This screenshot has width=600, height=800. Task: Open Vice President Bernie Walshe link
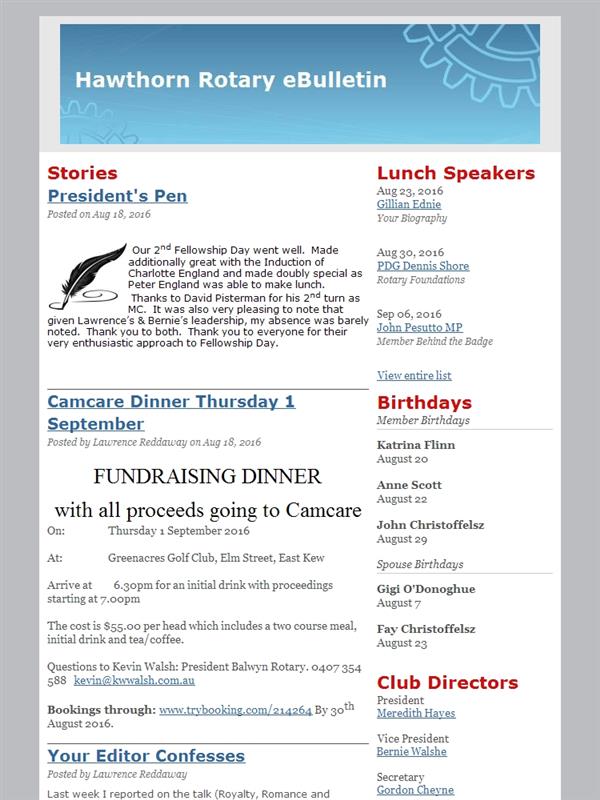(x=412, y=752)
